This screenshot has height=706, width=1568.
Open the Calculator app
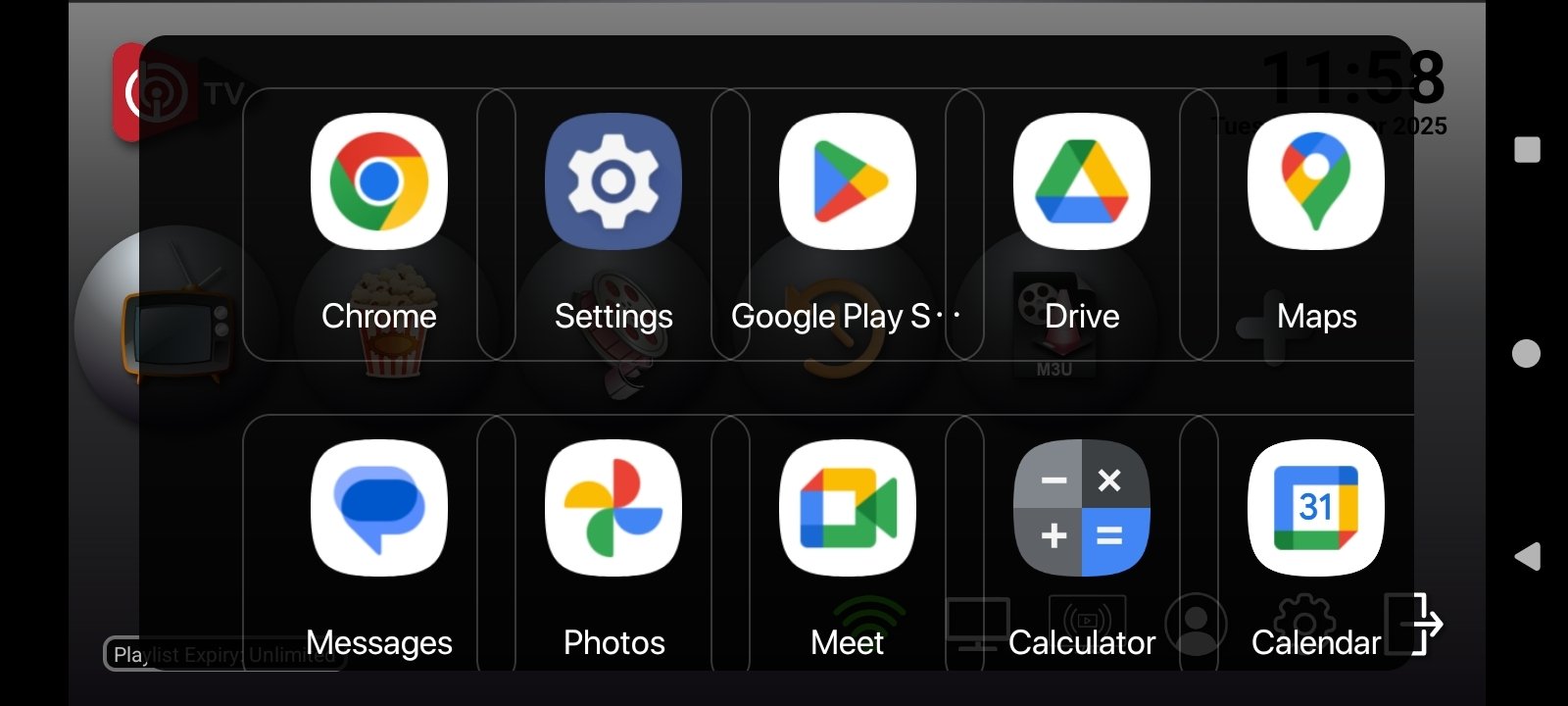click(x=1081, y=508)
